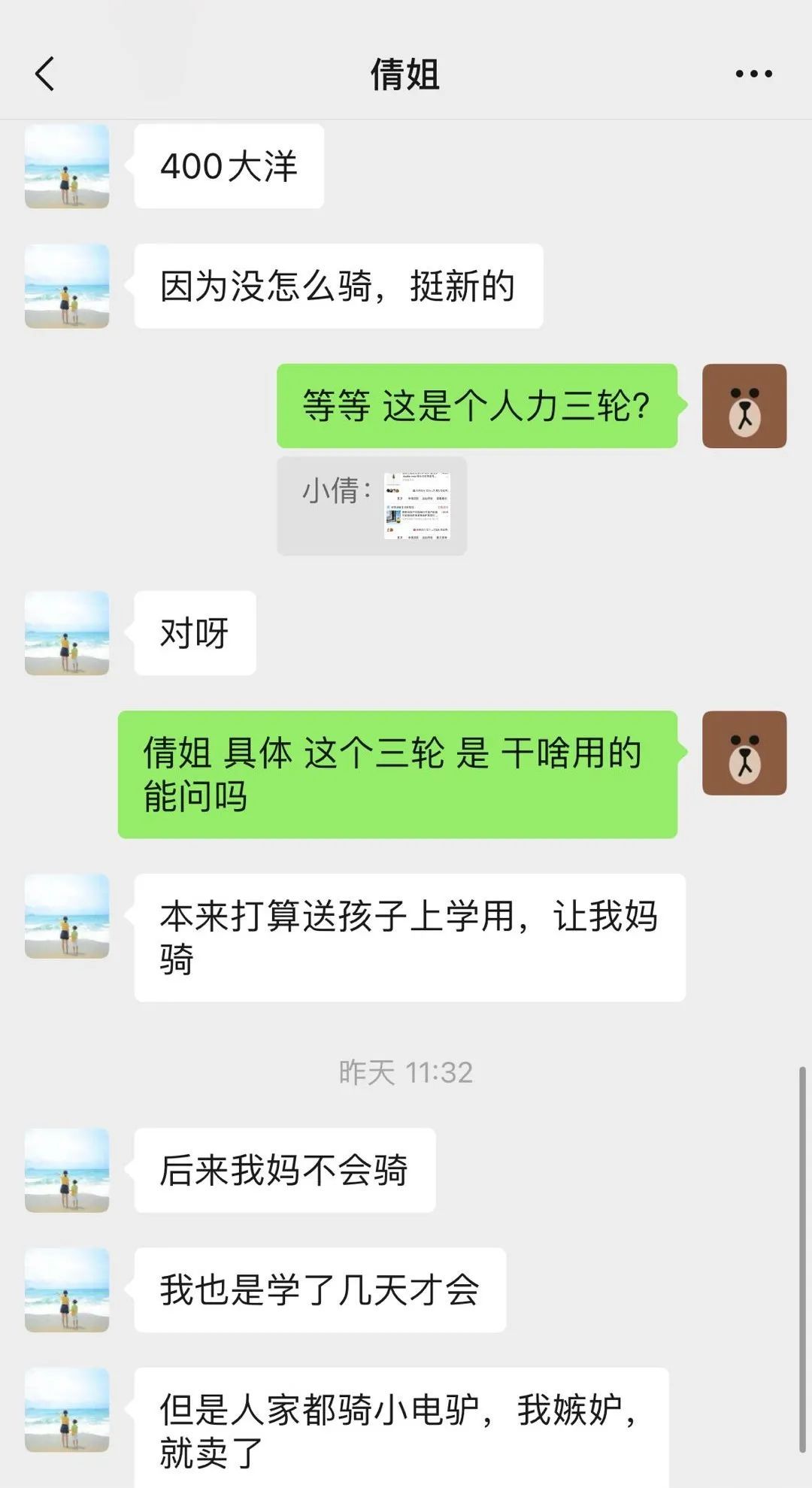The image size is (812, 1488).
Task: Tap the brown bear avatar beside 等等 message
Action: [744, 406]
